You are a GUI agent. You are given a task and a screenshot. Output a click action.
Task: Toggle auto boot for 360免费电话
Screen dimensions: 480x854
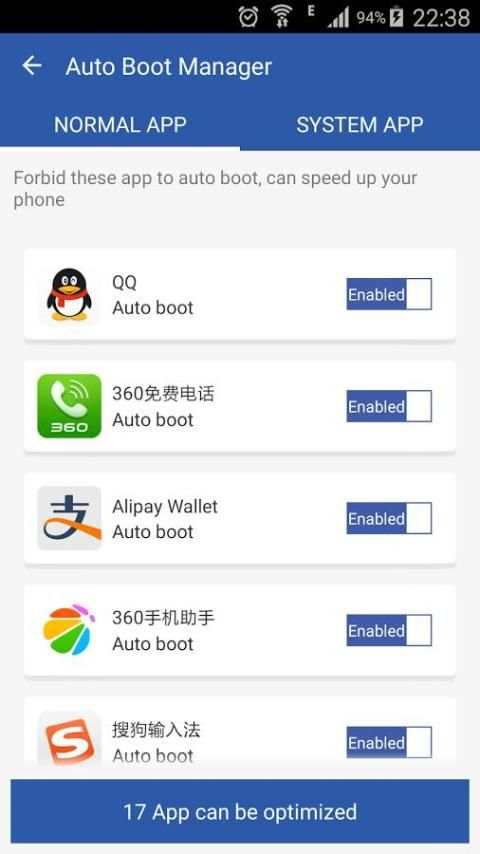389,406
